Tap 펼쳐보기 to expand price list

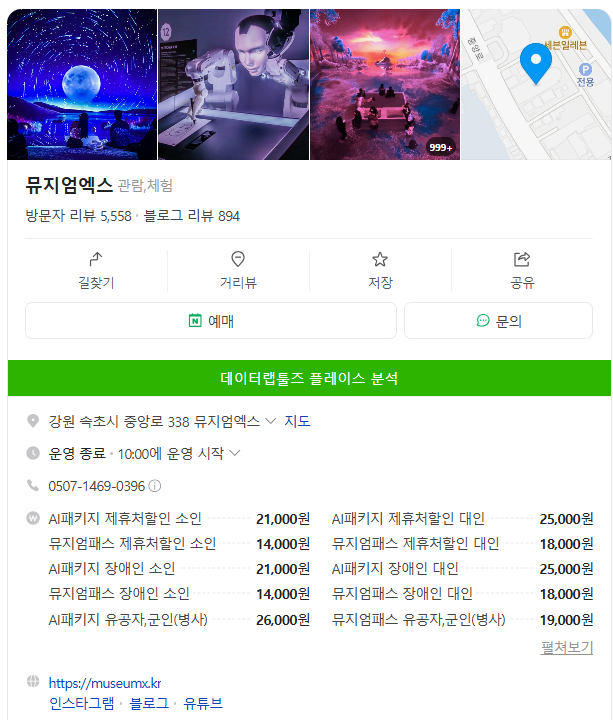click(x=566, y=647)
